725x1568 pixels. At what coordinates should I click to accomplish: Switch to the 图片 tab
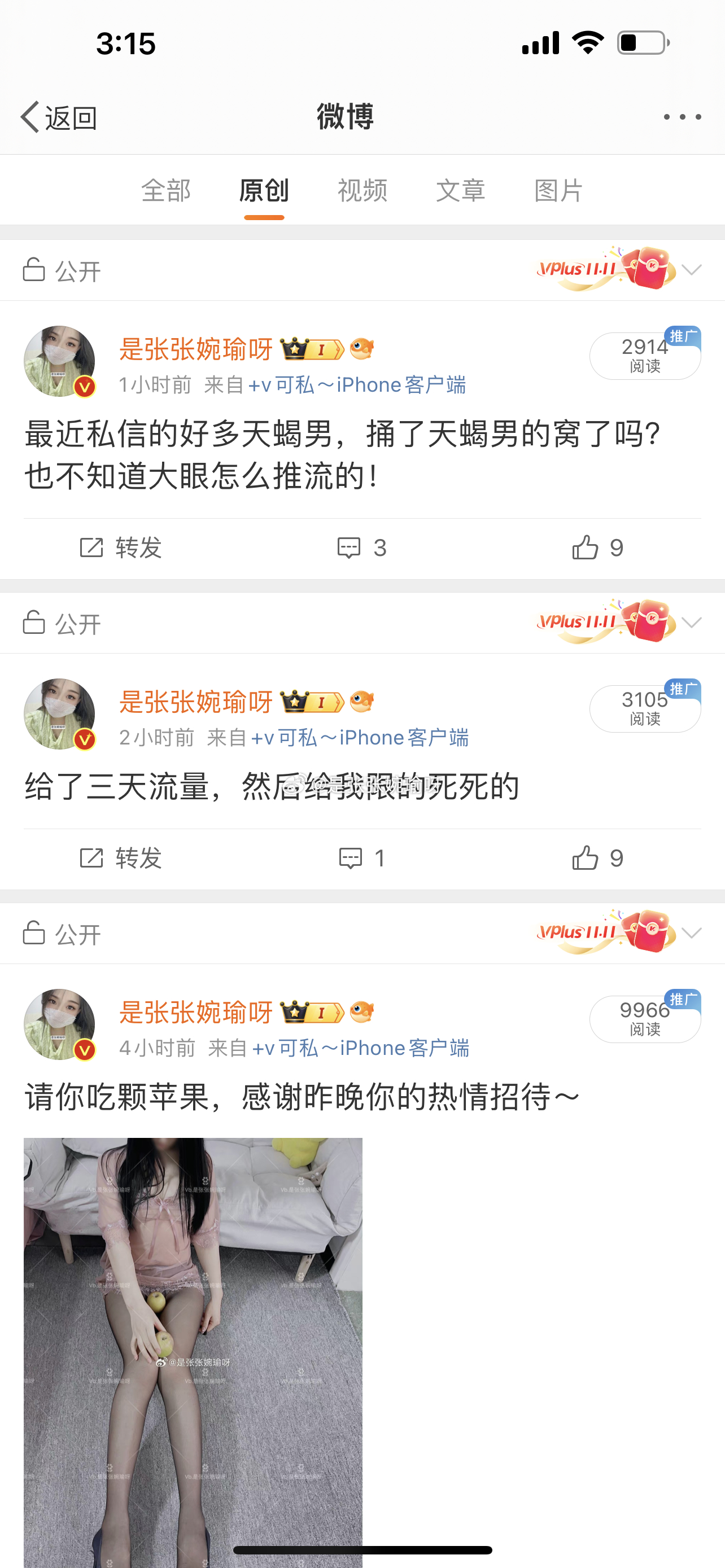[558, 191]
